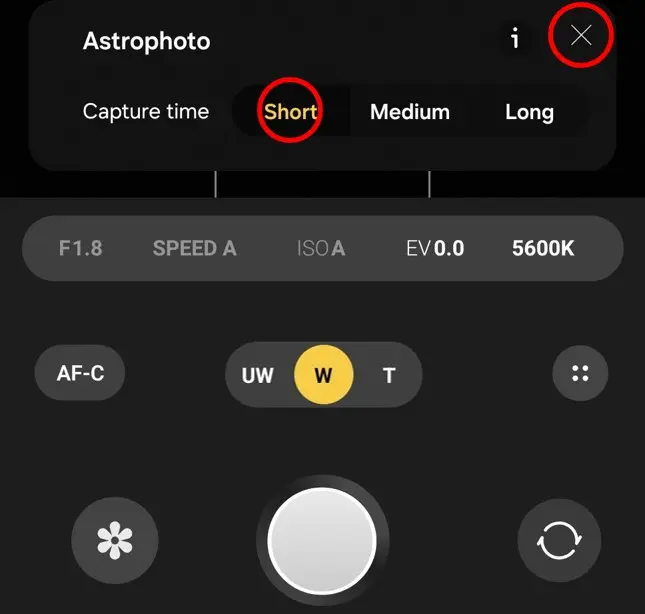Image resolution: width=645 pixels, height=614 pixels.
Task: Close the Astrophoto panel
Action: (x=581, y=37)
